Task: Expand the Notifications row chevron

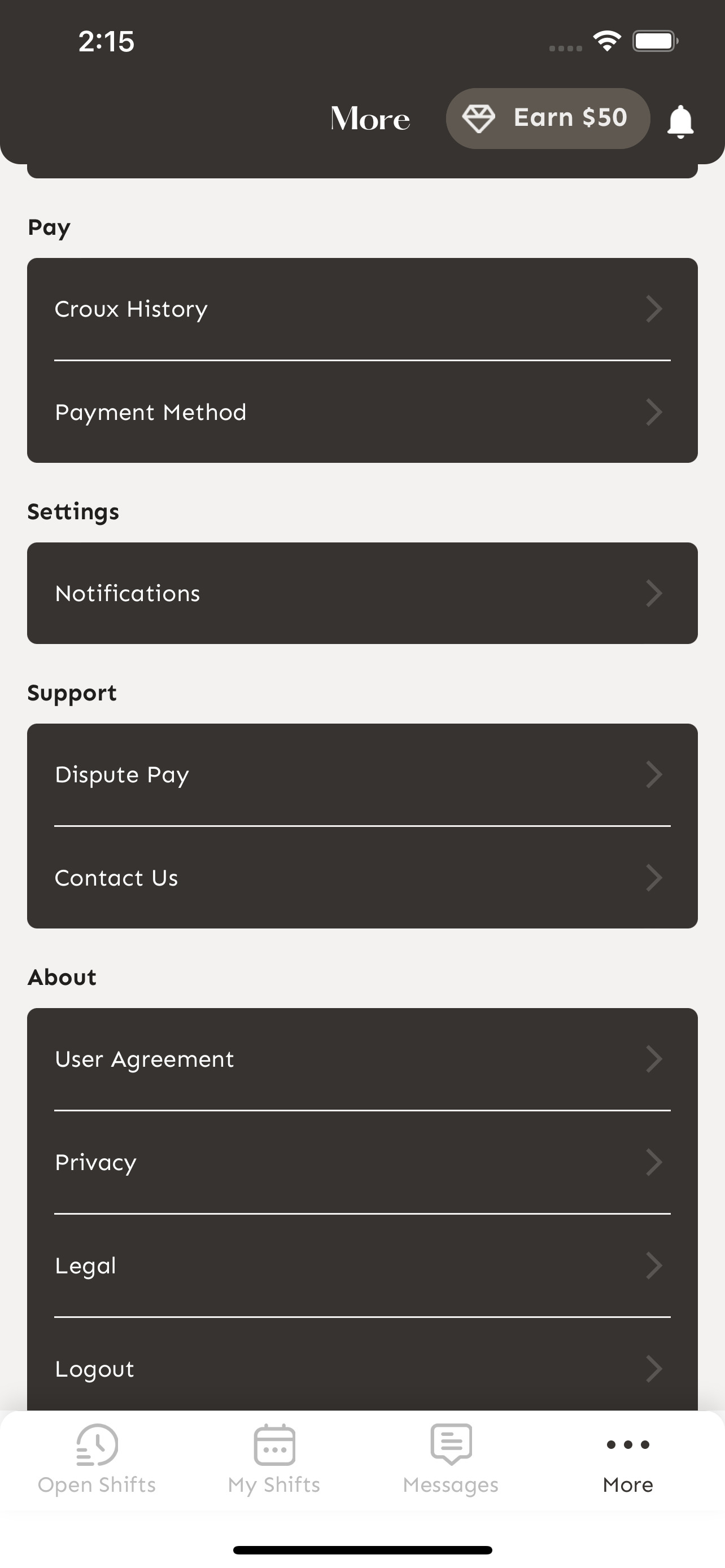Action: 654,593
